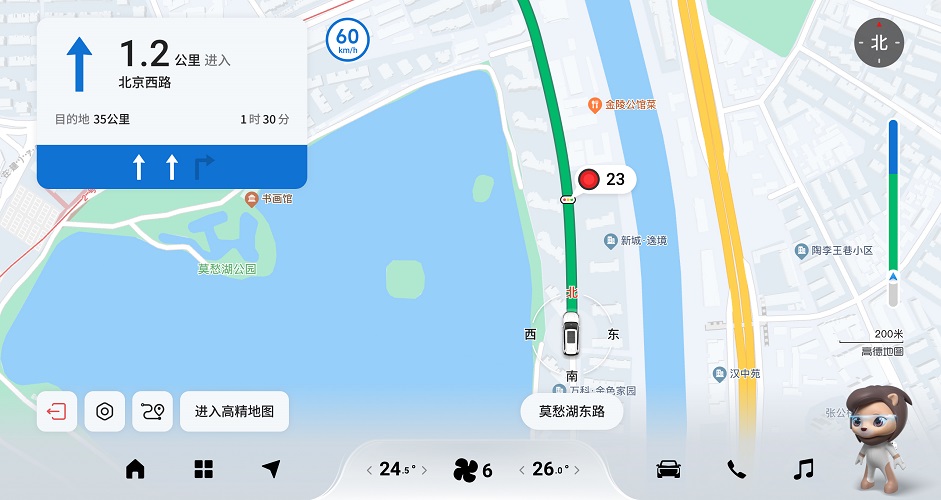Open the app grid
This screenshot has width=941, height=500.
click(203, 469)
